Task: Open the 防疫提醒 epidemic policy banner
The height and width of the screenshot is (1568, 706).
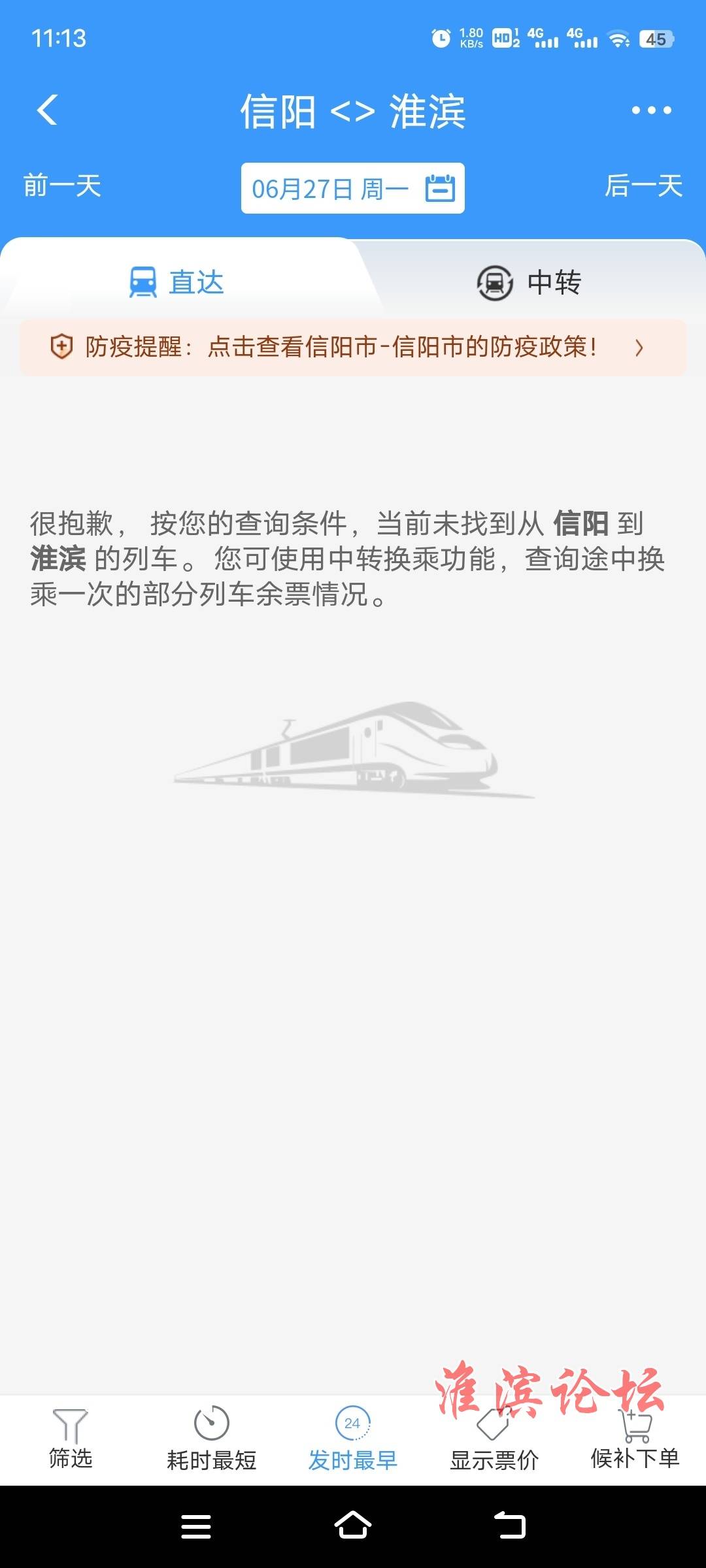Action: 353,347
